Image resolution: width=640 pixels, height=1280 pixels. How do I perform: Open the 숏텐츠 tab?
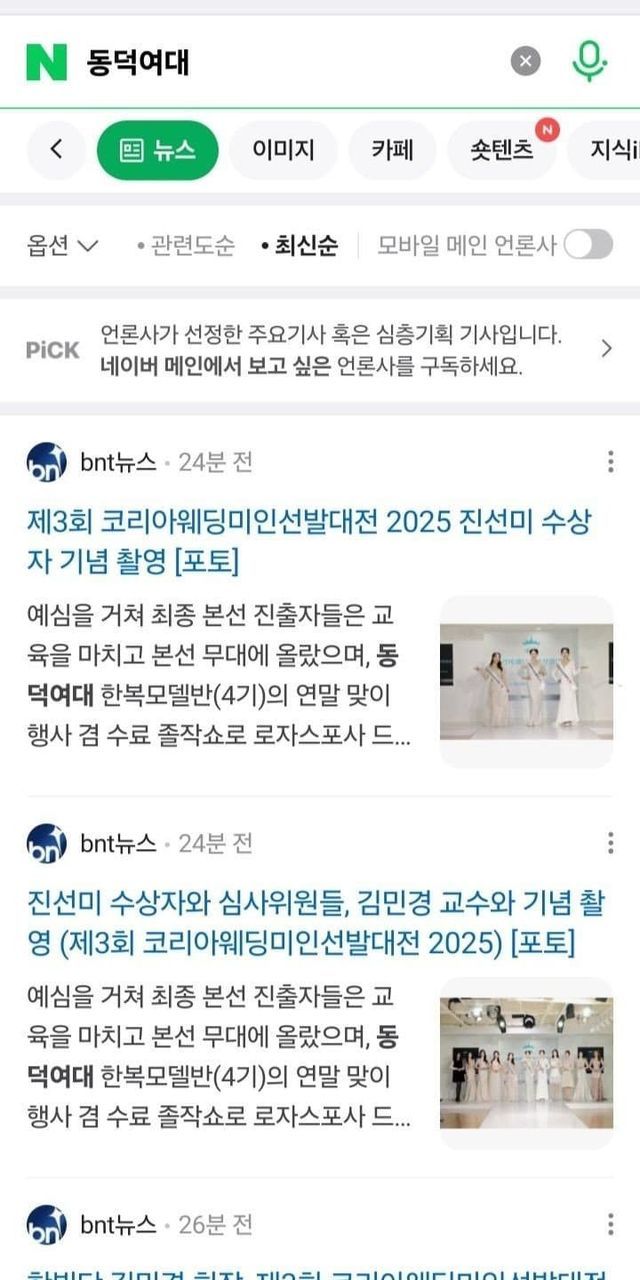(502, 150)
